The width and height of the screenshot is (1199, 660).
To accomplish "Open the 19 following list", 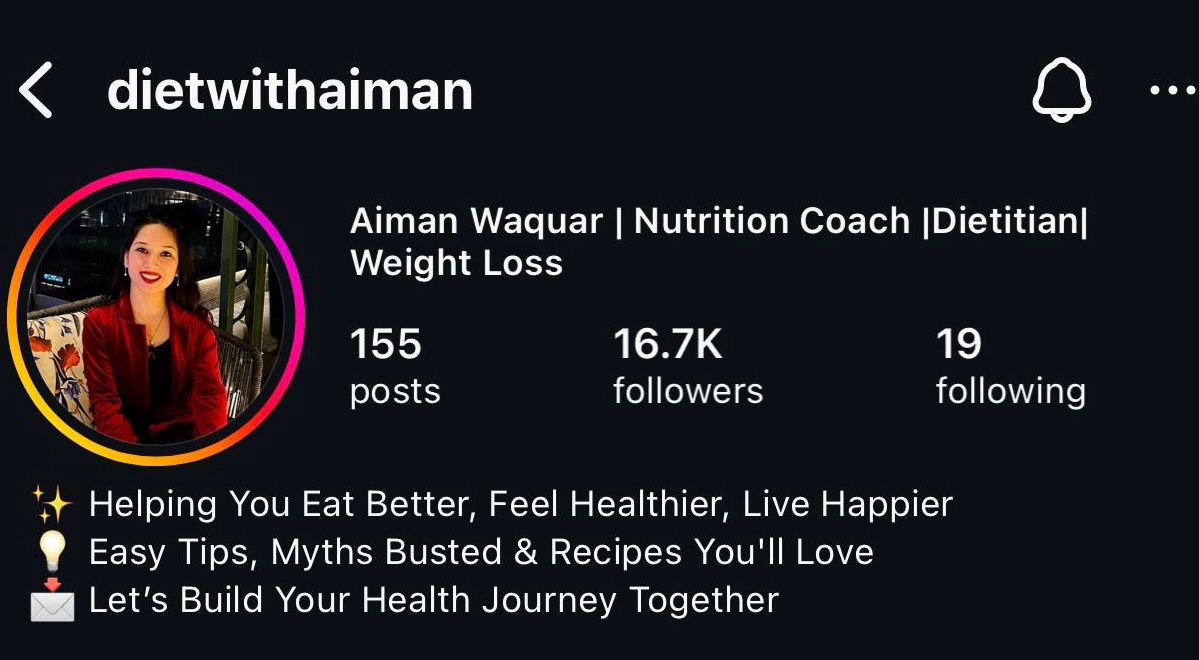I will pyautogui.click(x=1009, y=367).
